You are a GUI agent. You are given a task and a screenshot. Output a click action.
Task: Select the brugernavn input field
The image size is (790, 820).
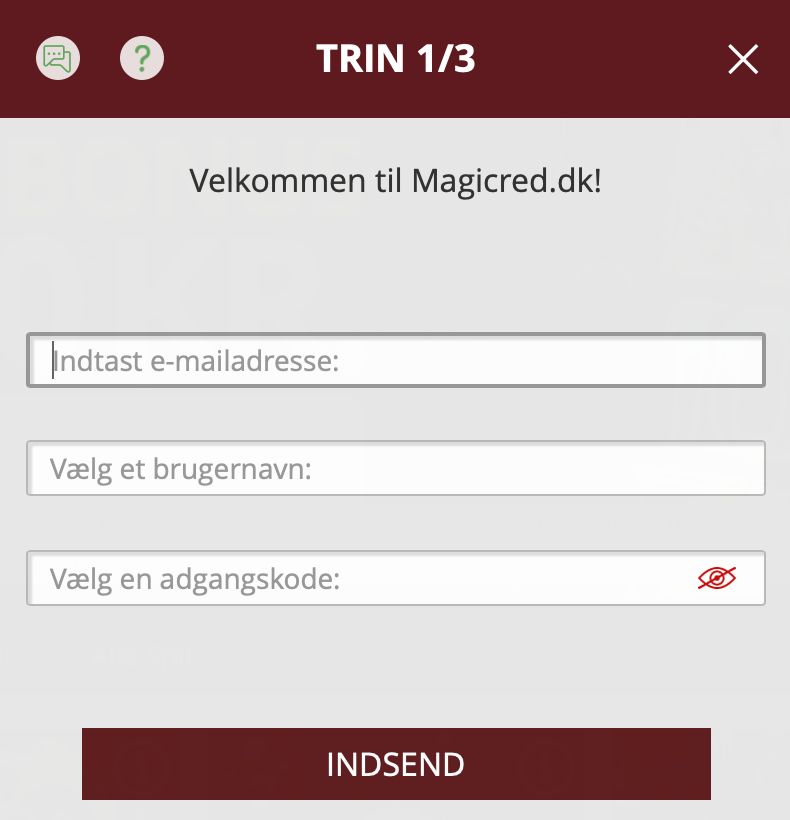coord(396,468)
